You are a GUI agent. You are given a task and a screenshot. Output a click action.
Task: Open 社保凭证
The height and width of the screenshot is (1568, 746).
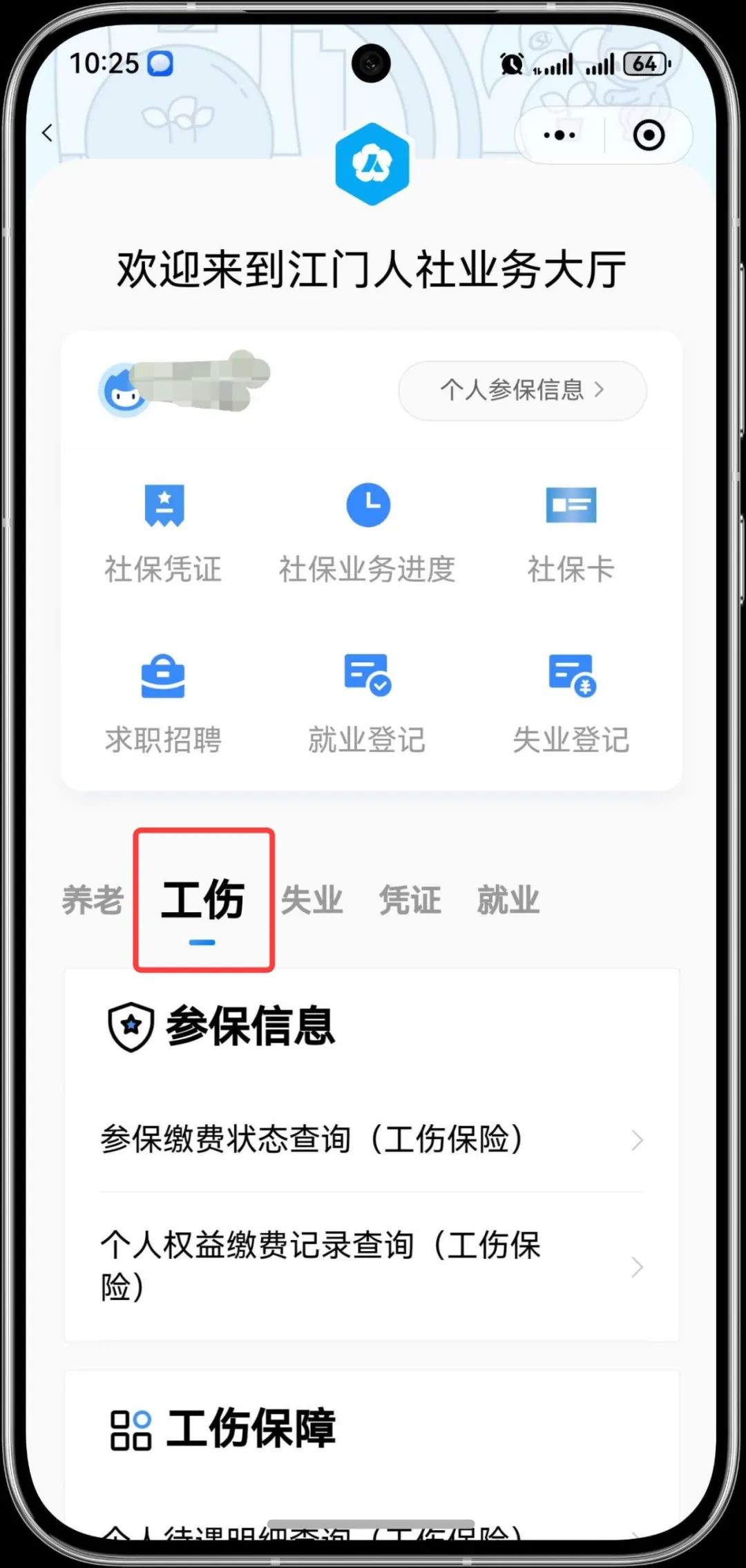point(164,533)
